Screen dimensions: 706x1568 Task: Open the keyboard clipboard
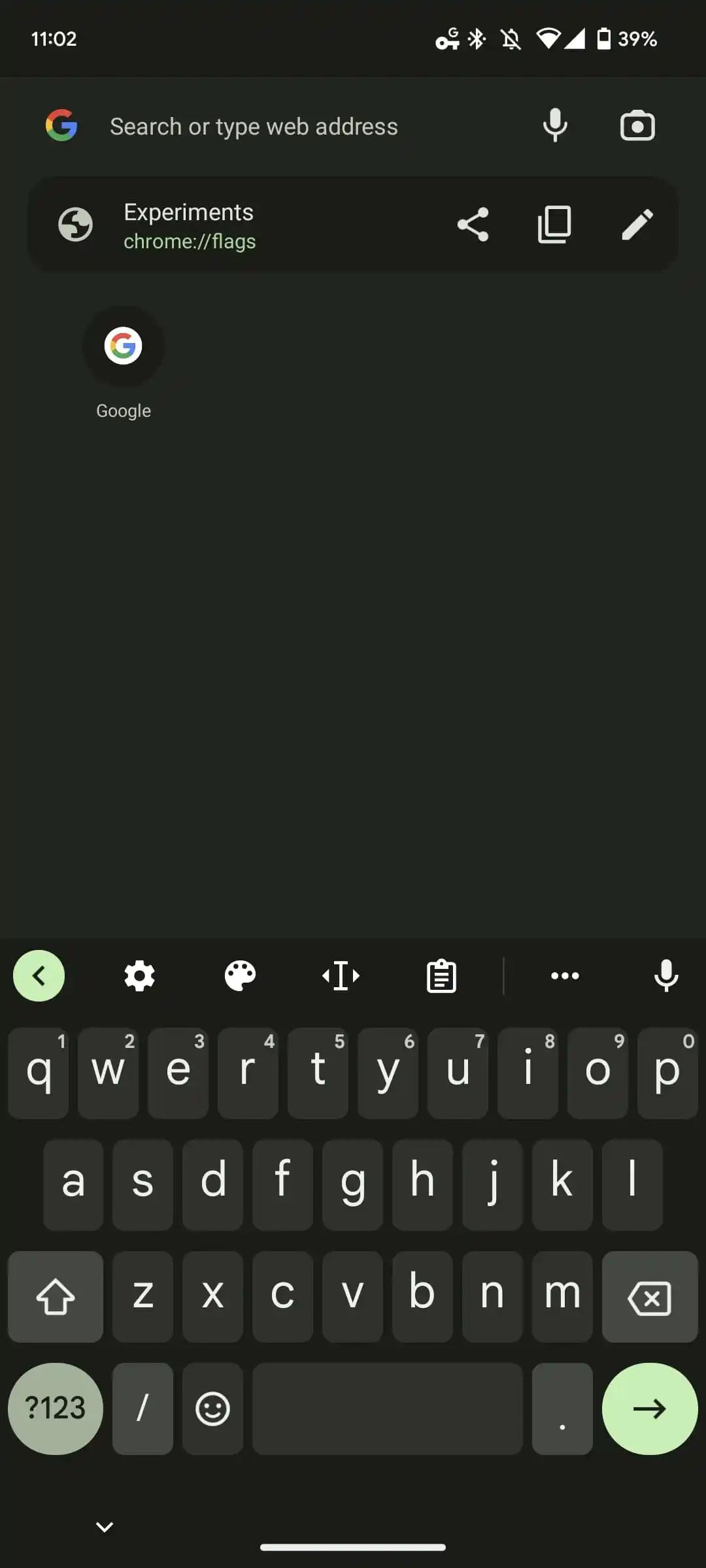pos(441,975)
